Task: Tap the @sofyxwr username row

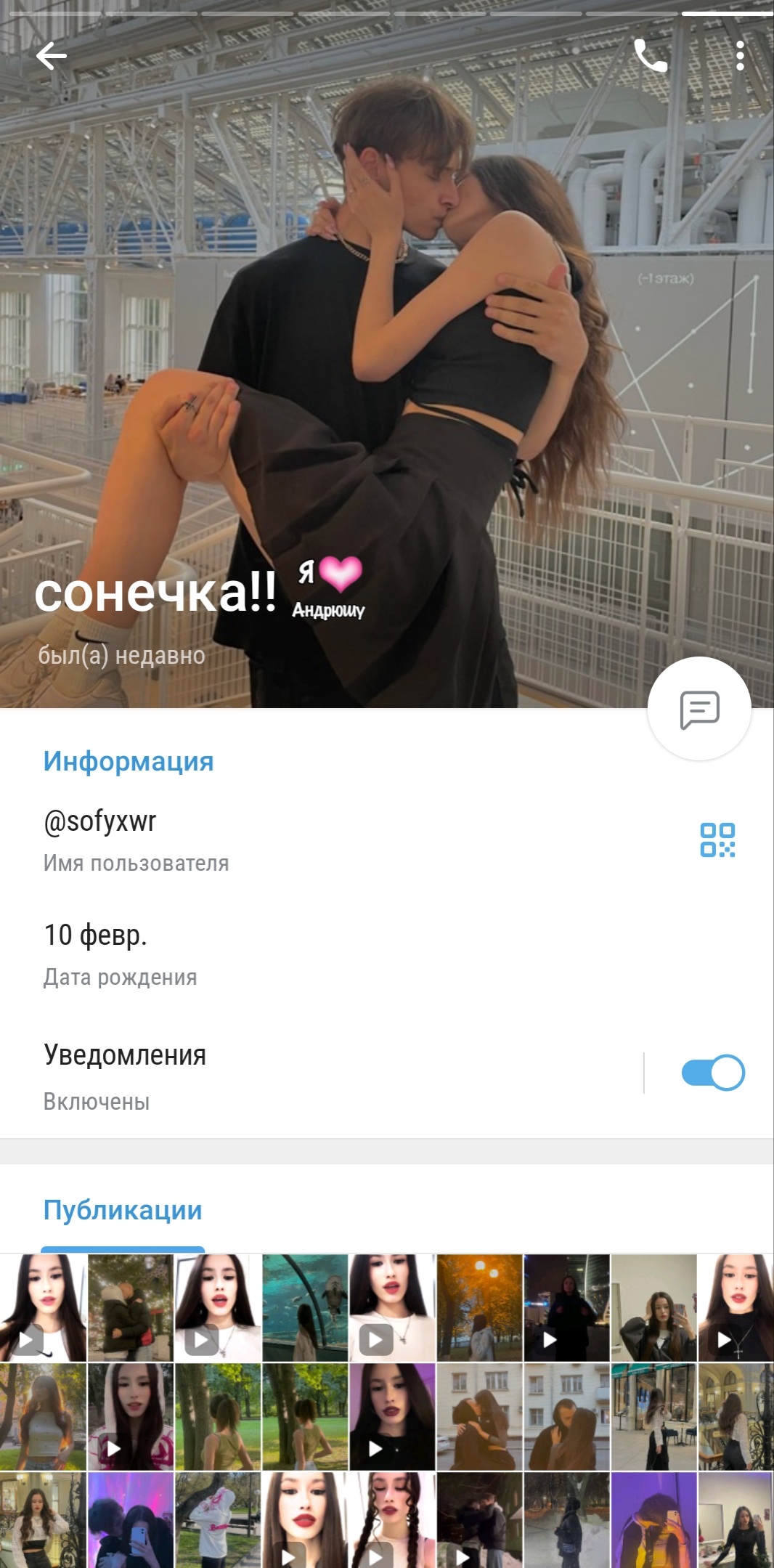Action: pos(290,840)
